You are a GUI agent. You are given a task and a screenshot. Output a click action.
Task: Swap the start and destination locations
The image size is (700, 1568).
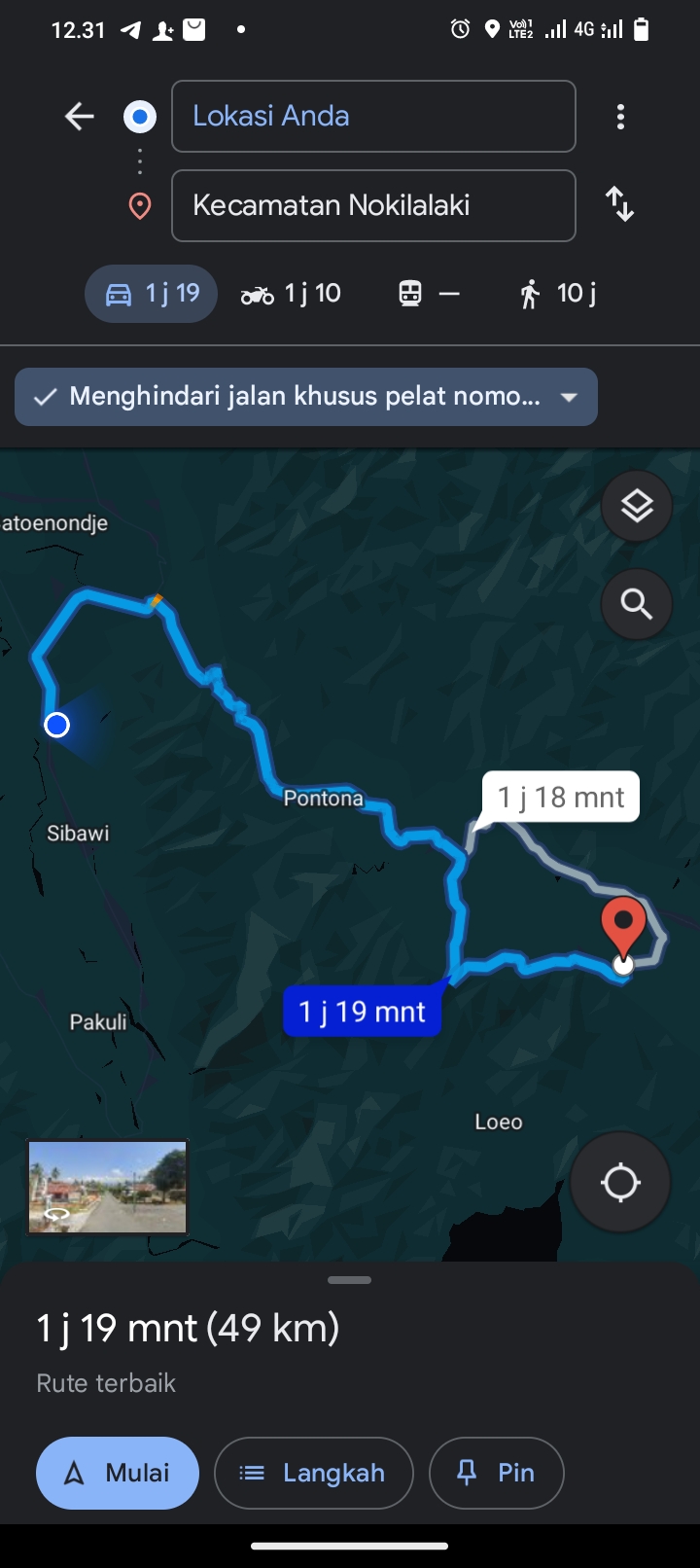[x=619, y=205]
